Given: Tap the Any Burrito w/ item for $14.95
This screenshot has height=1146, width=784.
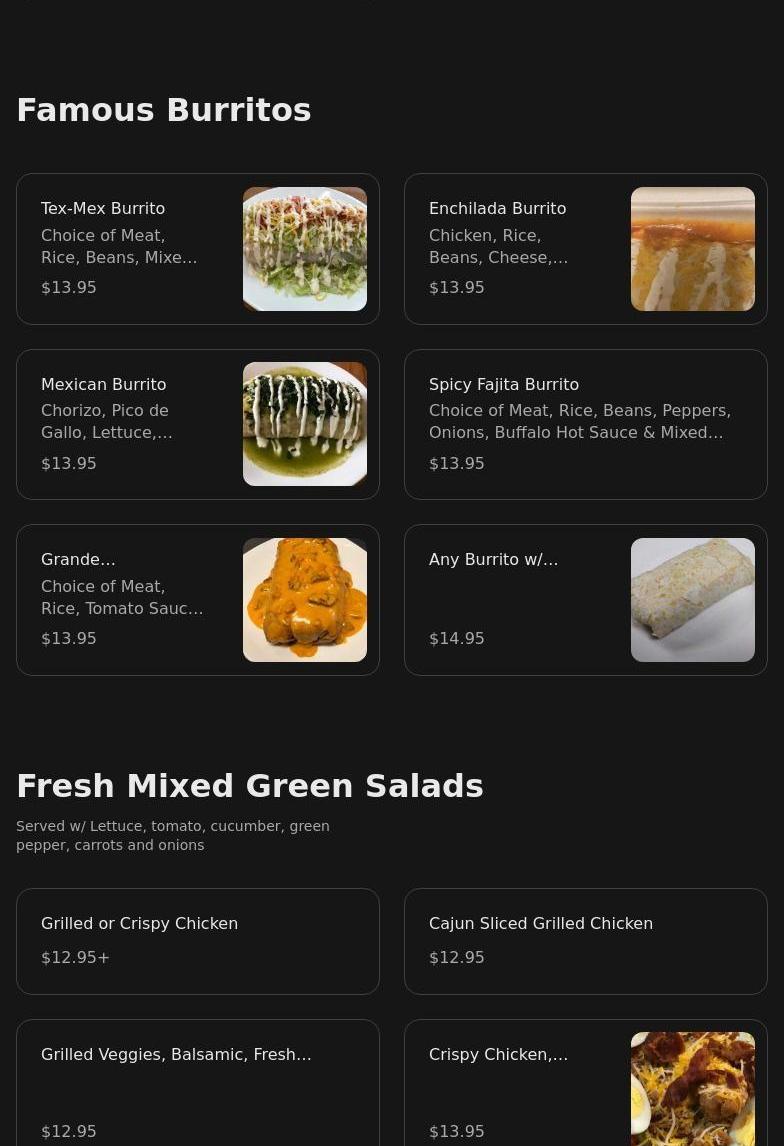Looking at the screenshot, I should [586, 600].
